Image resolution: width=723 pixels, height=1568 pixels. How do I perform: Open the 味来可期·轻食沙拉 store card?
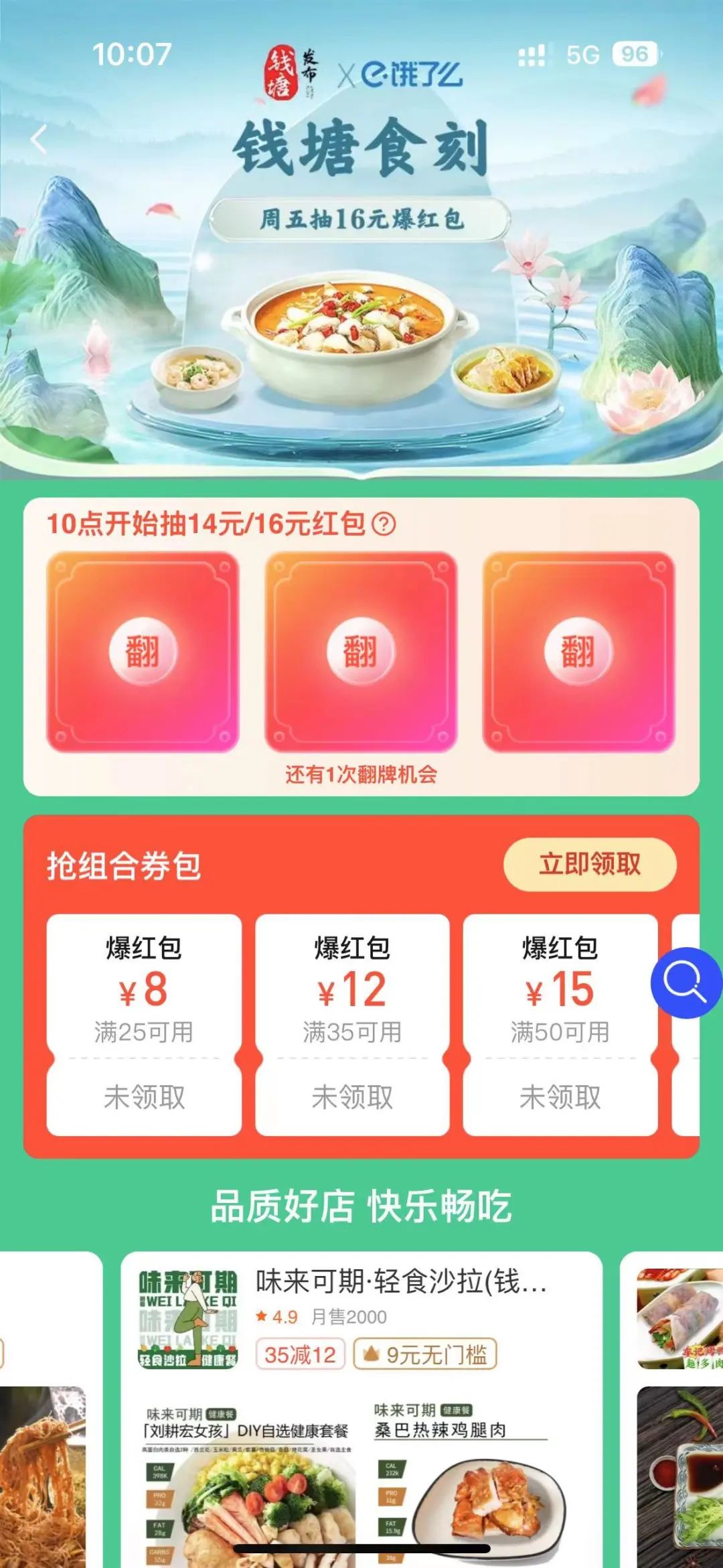click(x=402, y=1282)
